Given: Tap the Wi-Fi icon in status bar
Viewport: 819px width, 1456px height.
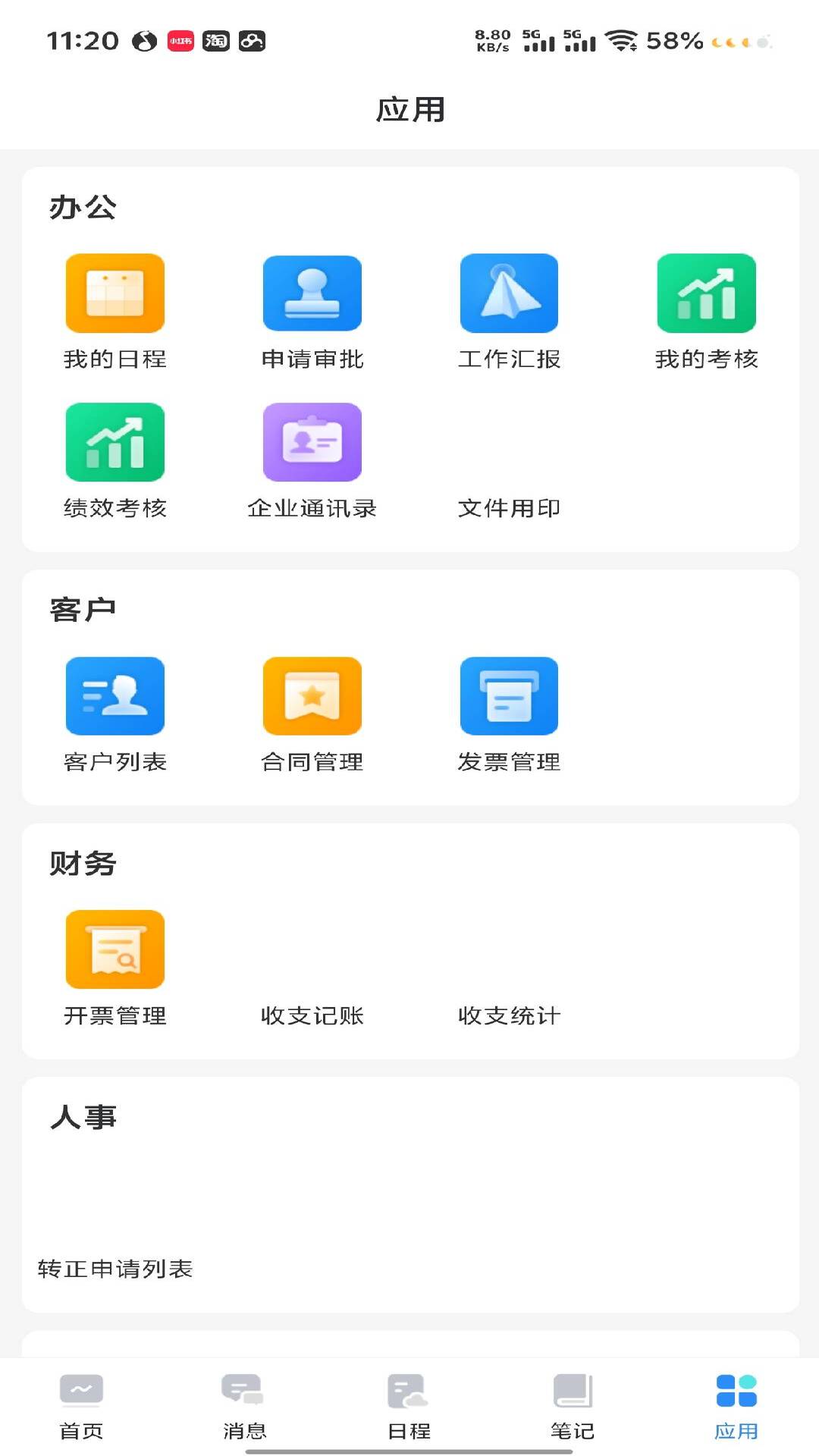Looking at the screenshot, I should click(x=623, y=42).
